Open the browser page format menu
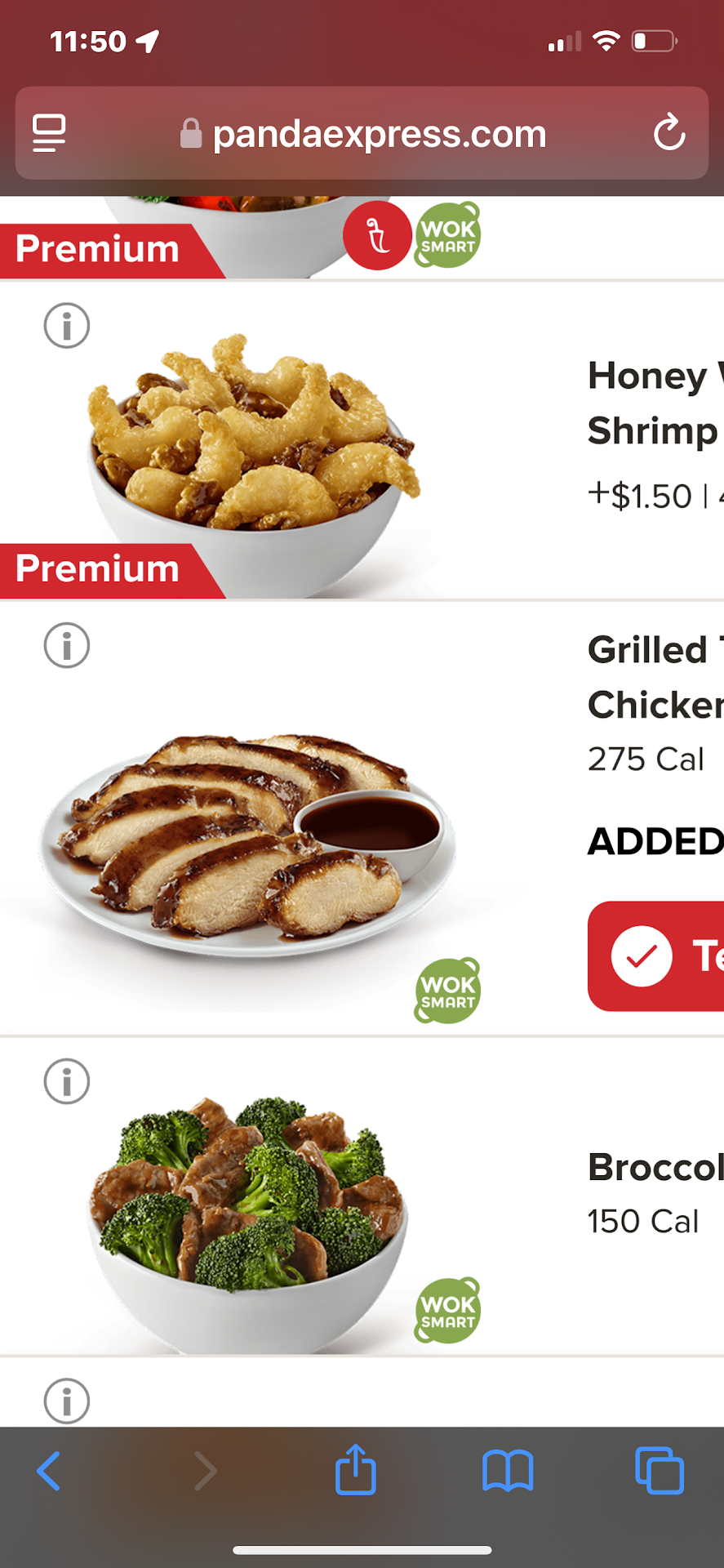Screen dimensions: 724x1568 click(49, 133)
